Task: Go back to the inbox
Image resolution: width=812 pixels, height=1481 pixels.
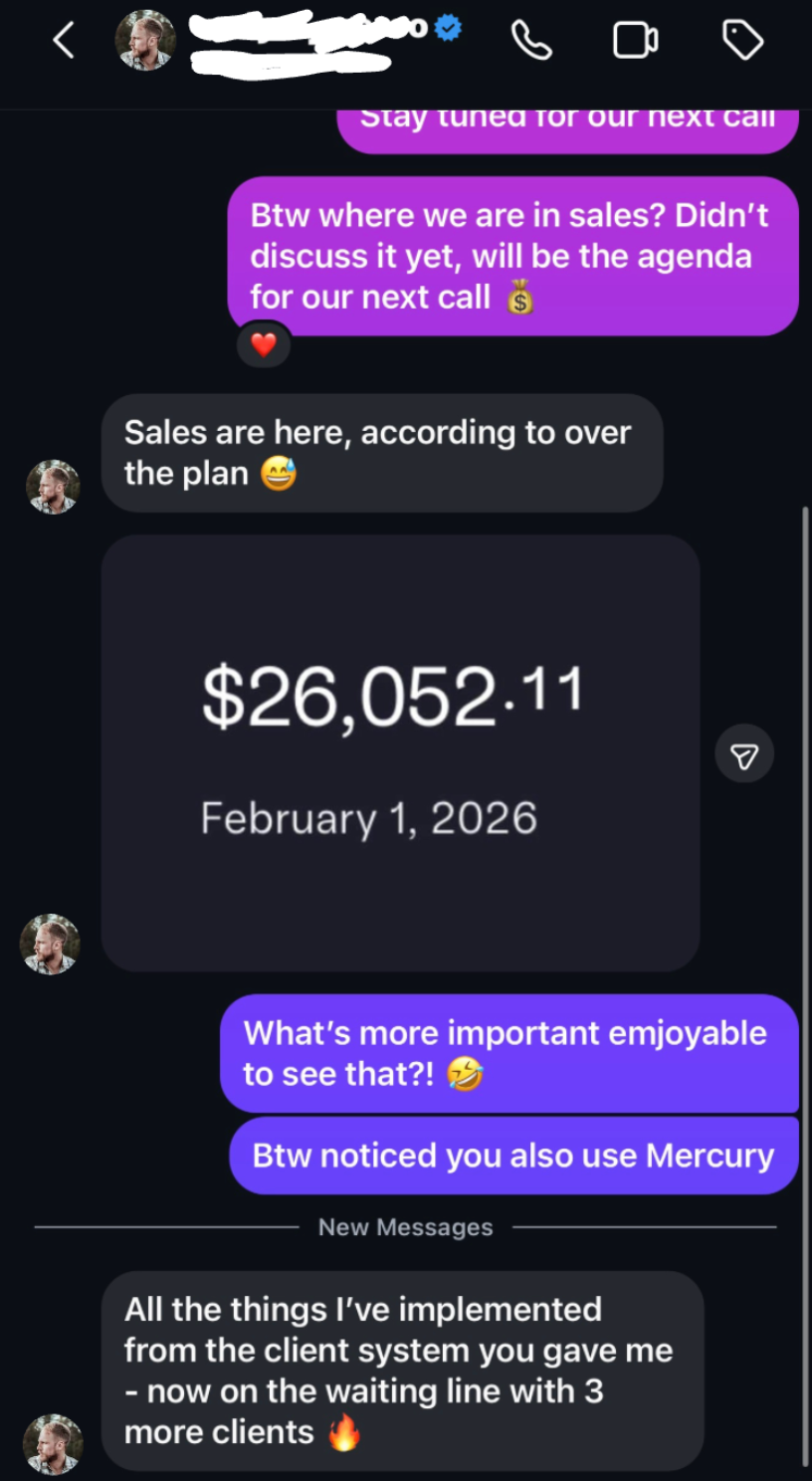Action: (x=64, y=41)
